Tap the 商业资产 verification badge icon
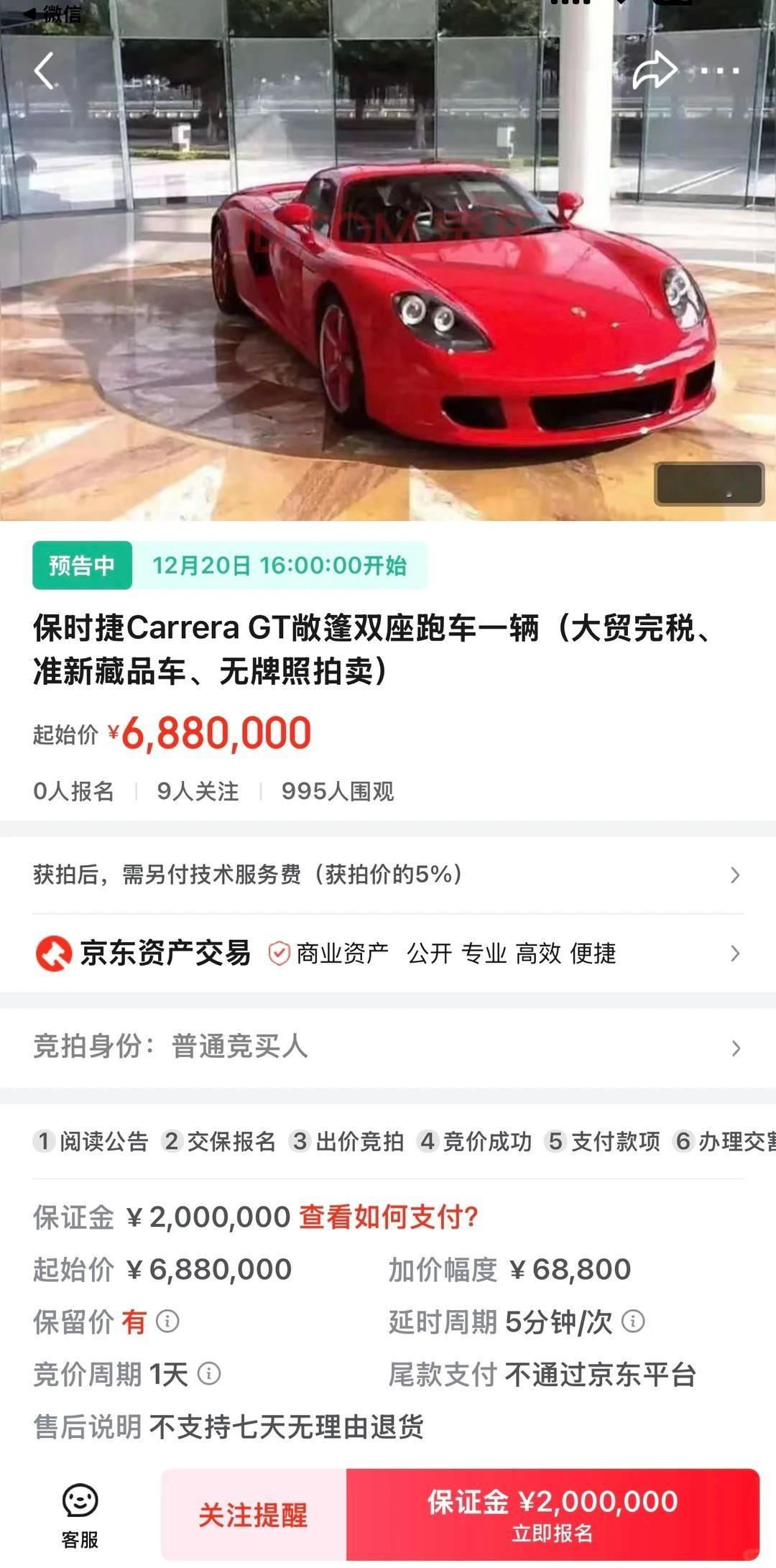This screenshot has width=776, height=1568. tap(279, 954)
